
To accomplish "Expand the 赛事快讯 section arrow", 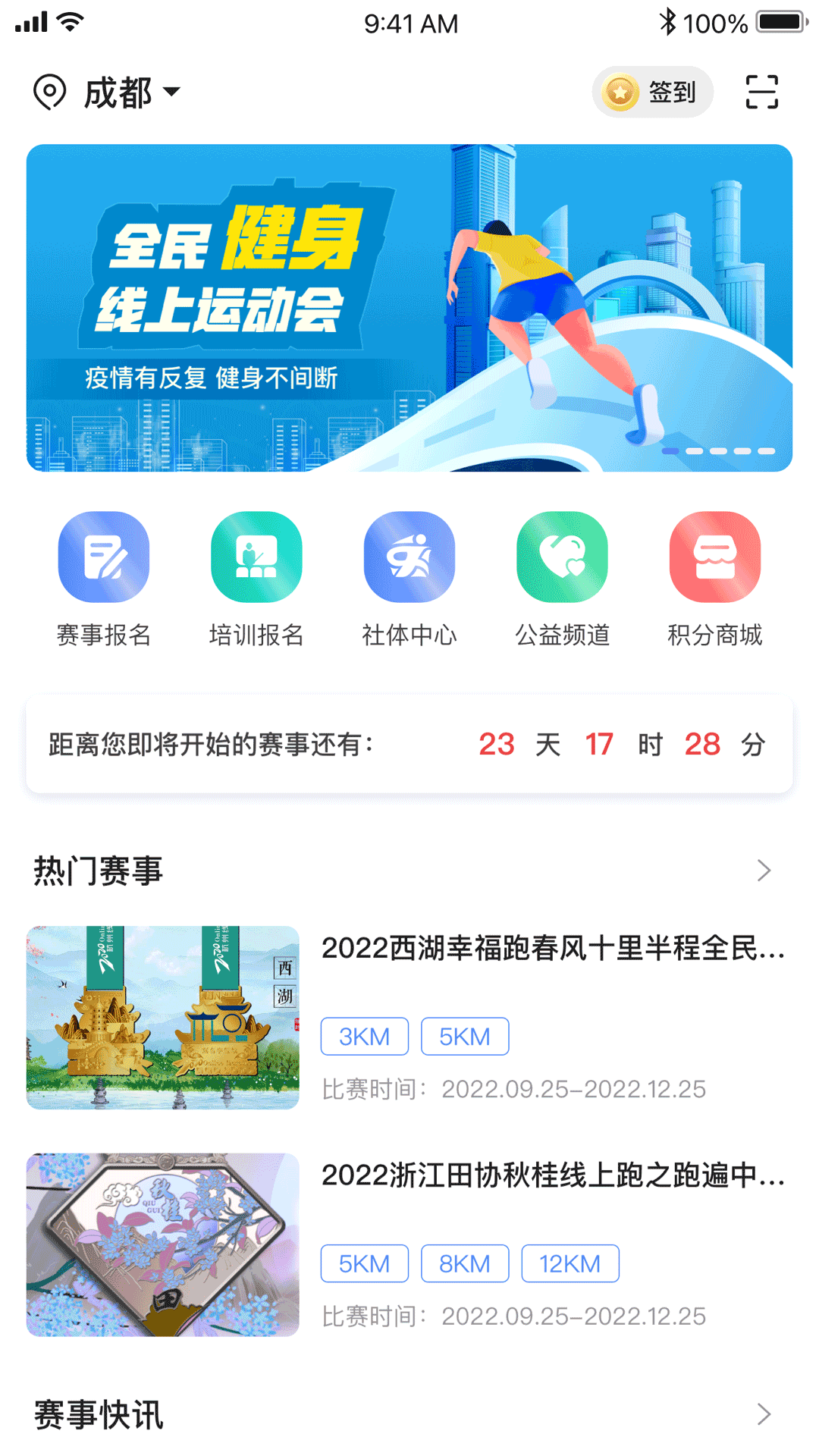I will pyautogui.click(x=764, y=1414).
